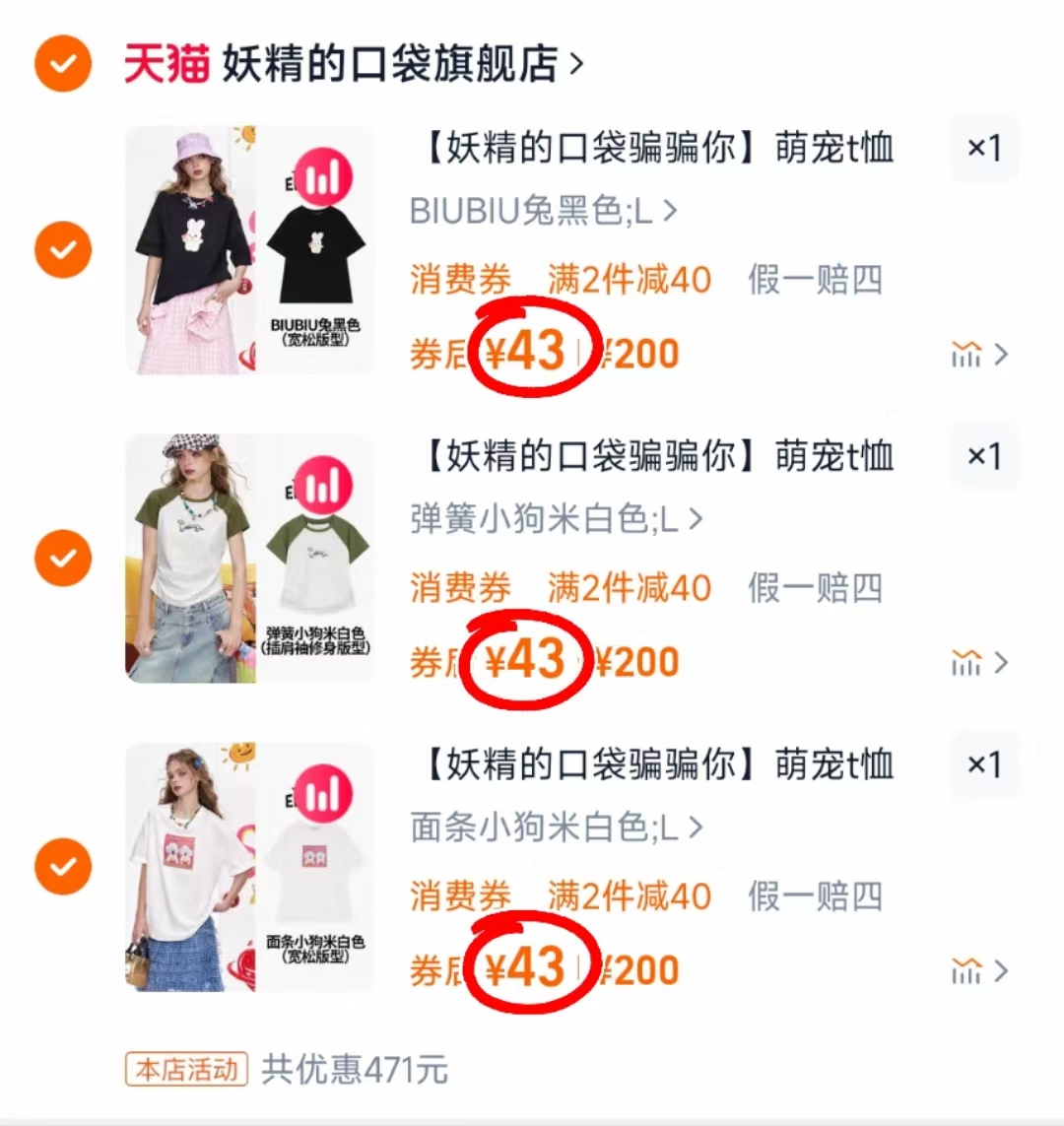Open the 面条小狗米白色 product image
This screenshot has width=1064, height=1126.
[249, 867]
